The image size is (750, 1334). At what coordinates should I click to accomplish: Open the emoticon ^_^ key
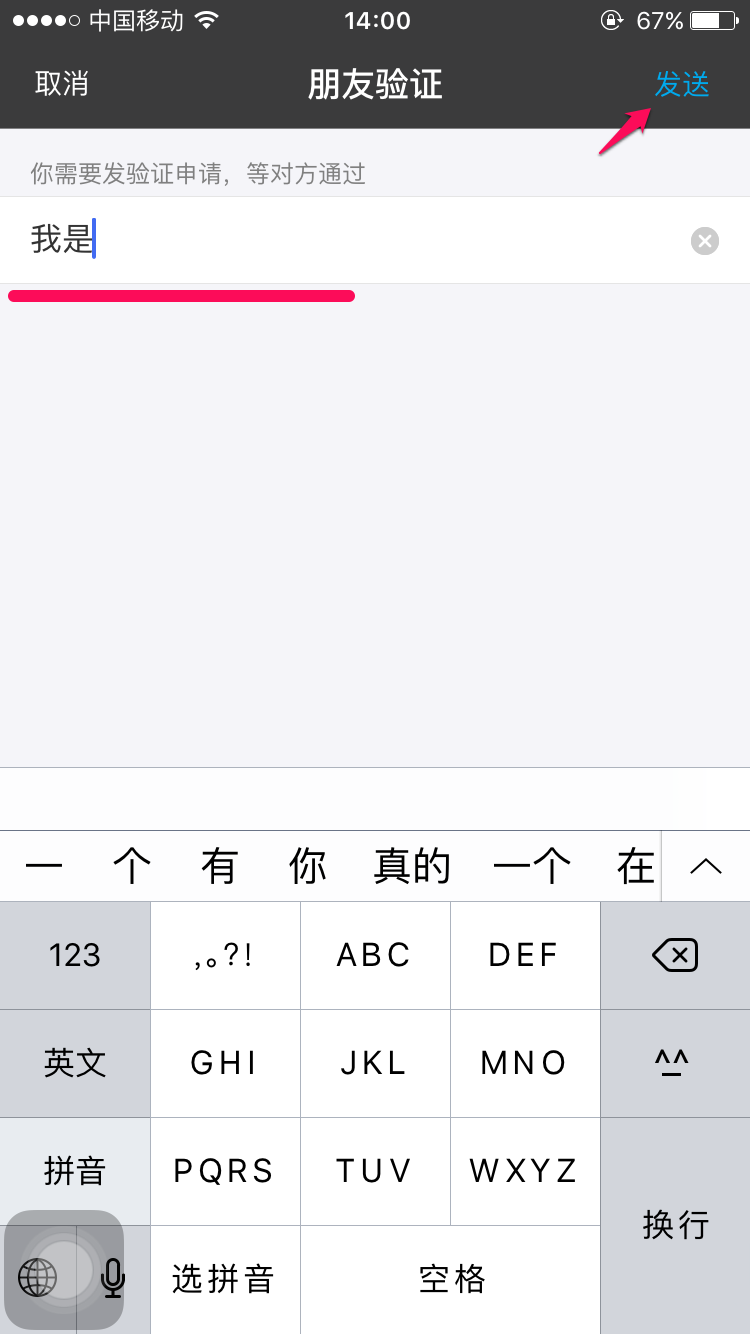coord(675,1063)
